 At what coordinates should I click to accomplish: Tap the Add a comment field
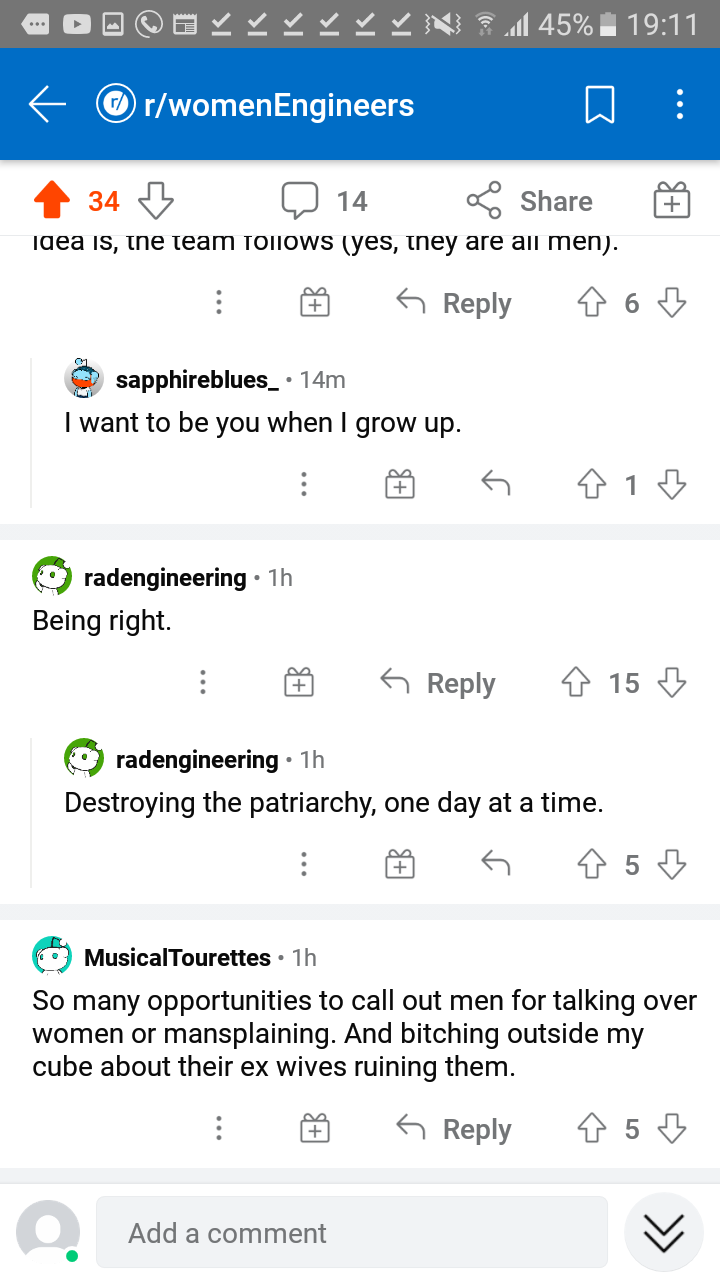(x=352, y=1233)
